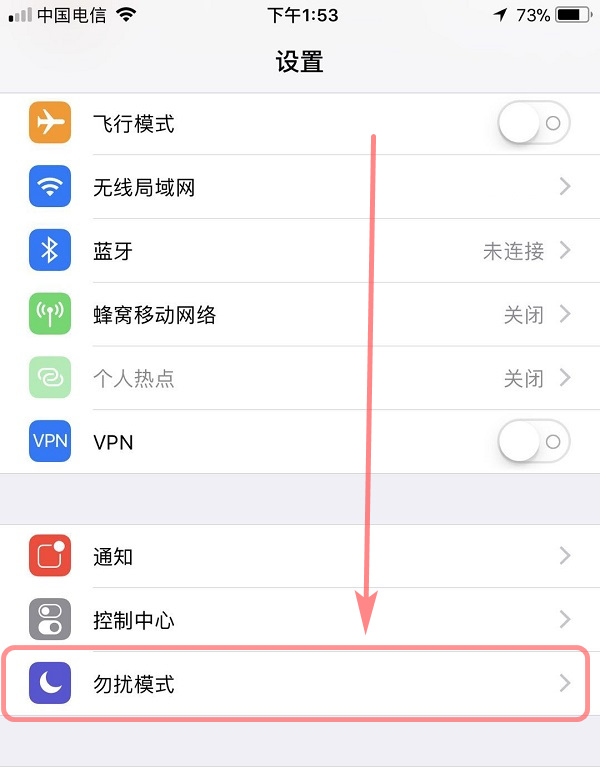This screenshot has width=600, height=767.
Task: Open the 个人热点 row
Action: [300, 378]
